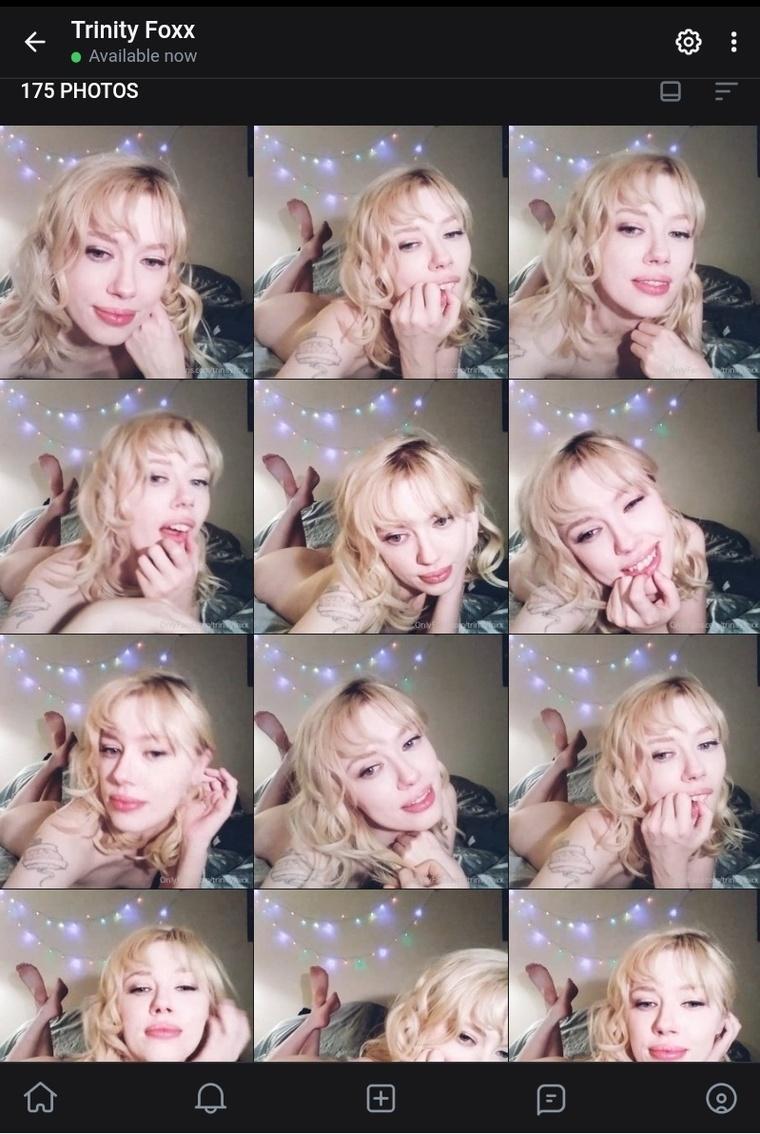This screenshot has height=1134, width=760.
Task: Switch to the Home tab
Action: pyautogui.click(x=40, y=1098)
